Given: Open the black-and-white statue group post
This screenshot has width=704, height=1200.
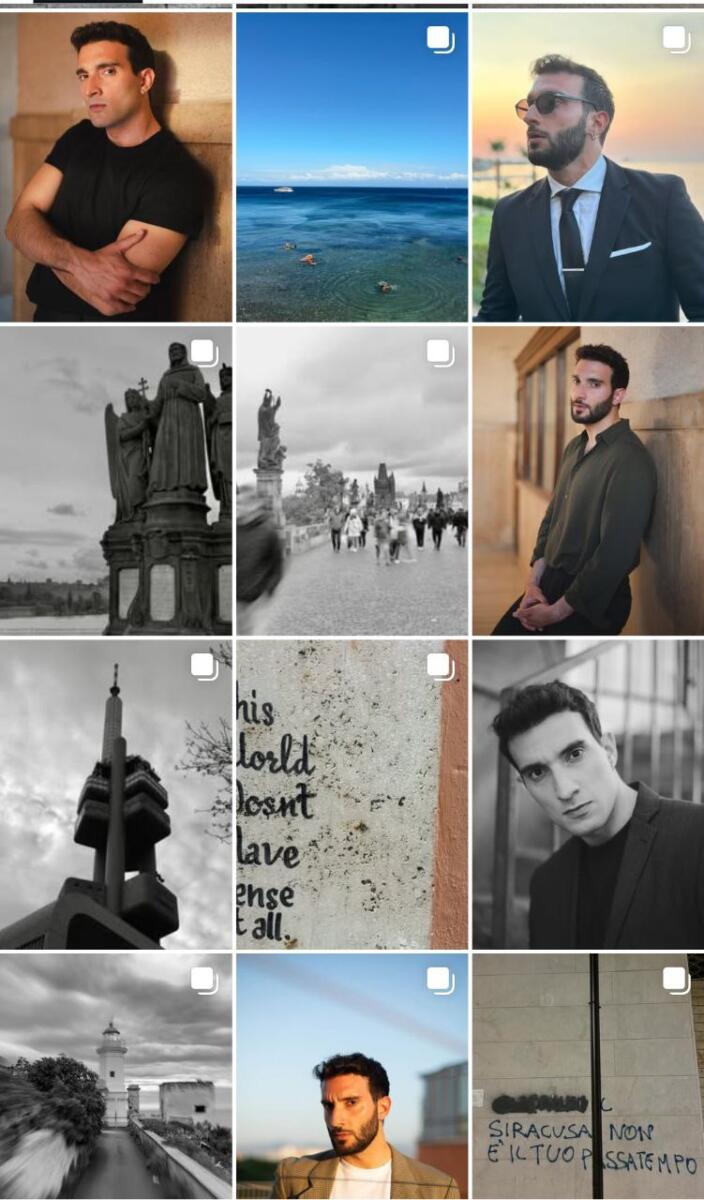Looking at the screenshot, I should (x=116, y=481).
